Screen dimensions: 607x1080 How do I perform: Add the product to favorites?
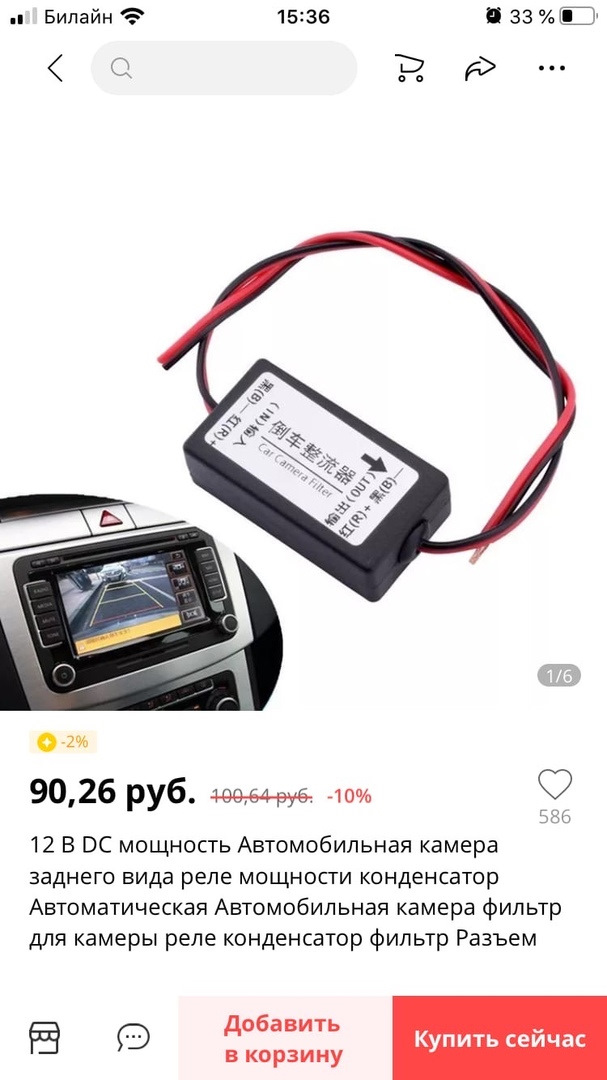point(554,785)
